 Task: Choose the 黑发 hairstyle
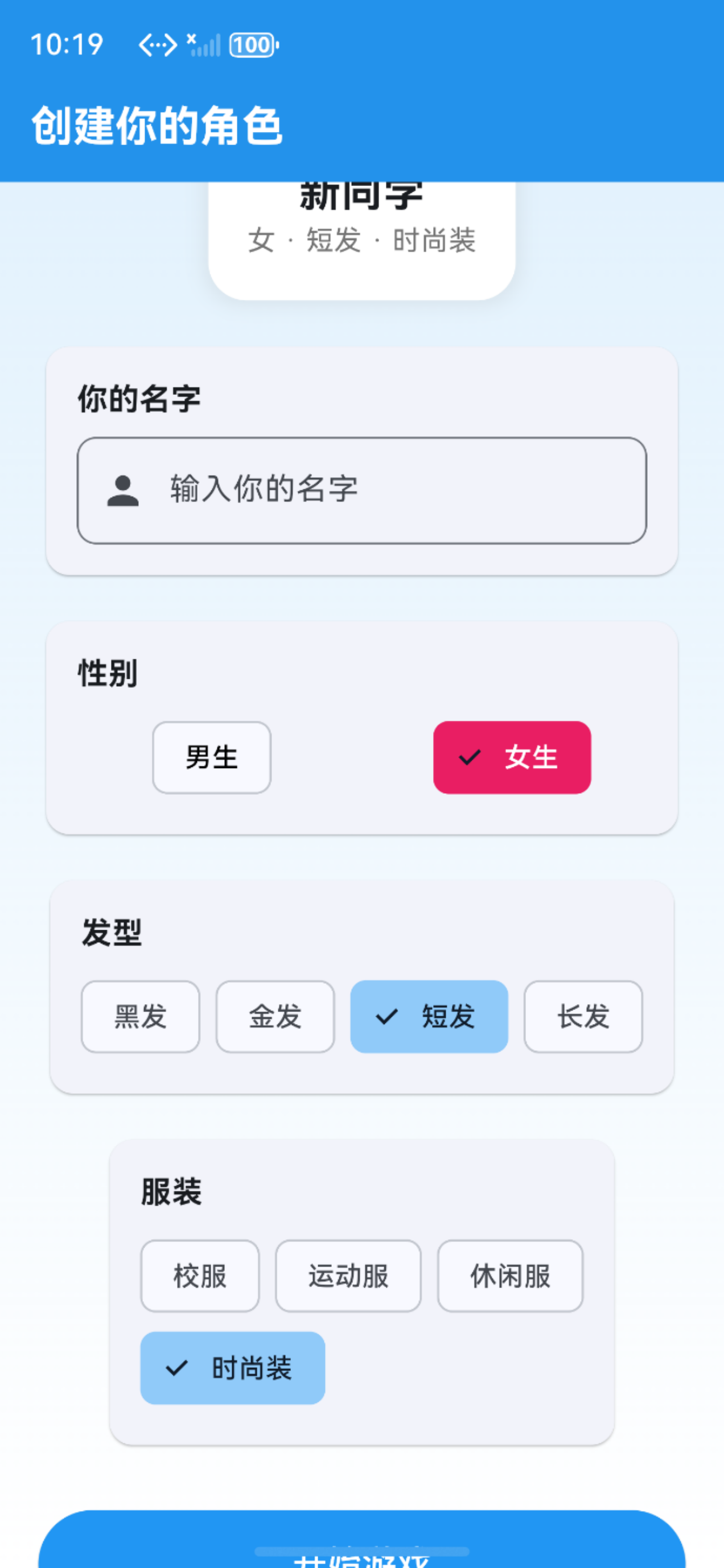pos(140,1017)
